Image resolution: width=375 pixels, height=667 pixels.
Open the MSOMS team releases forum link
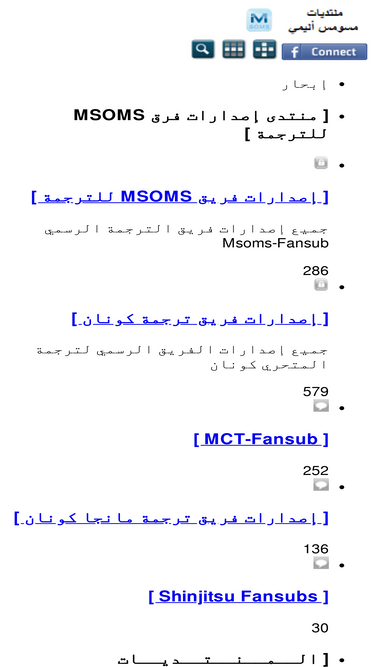tap(180, 197)
